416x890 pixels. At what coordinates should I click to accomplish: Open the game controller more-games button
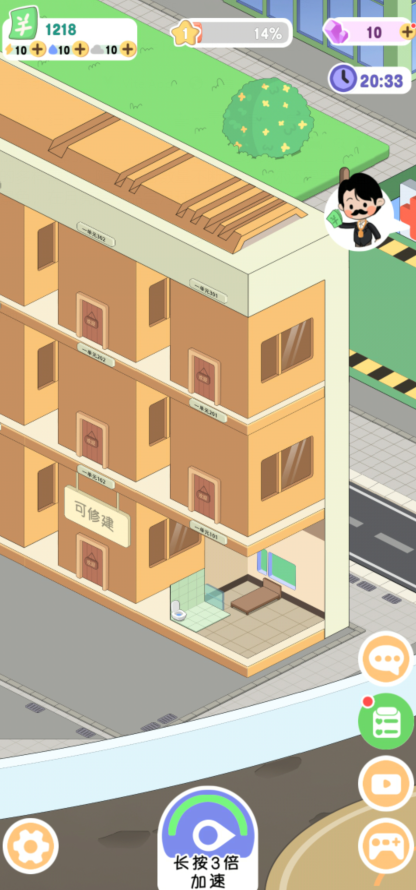[386, 847]
